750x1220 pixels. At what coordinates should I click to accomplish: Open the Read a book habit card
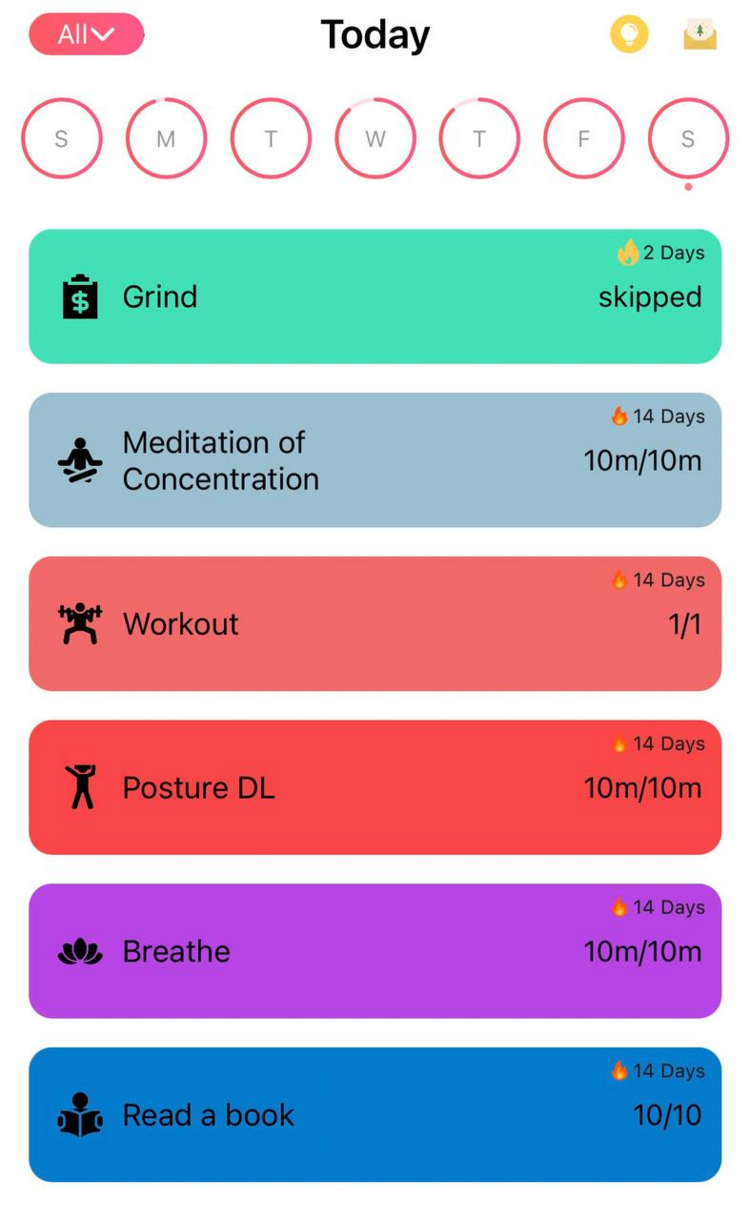(375, 1115)
